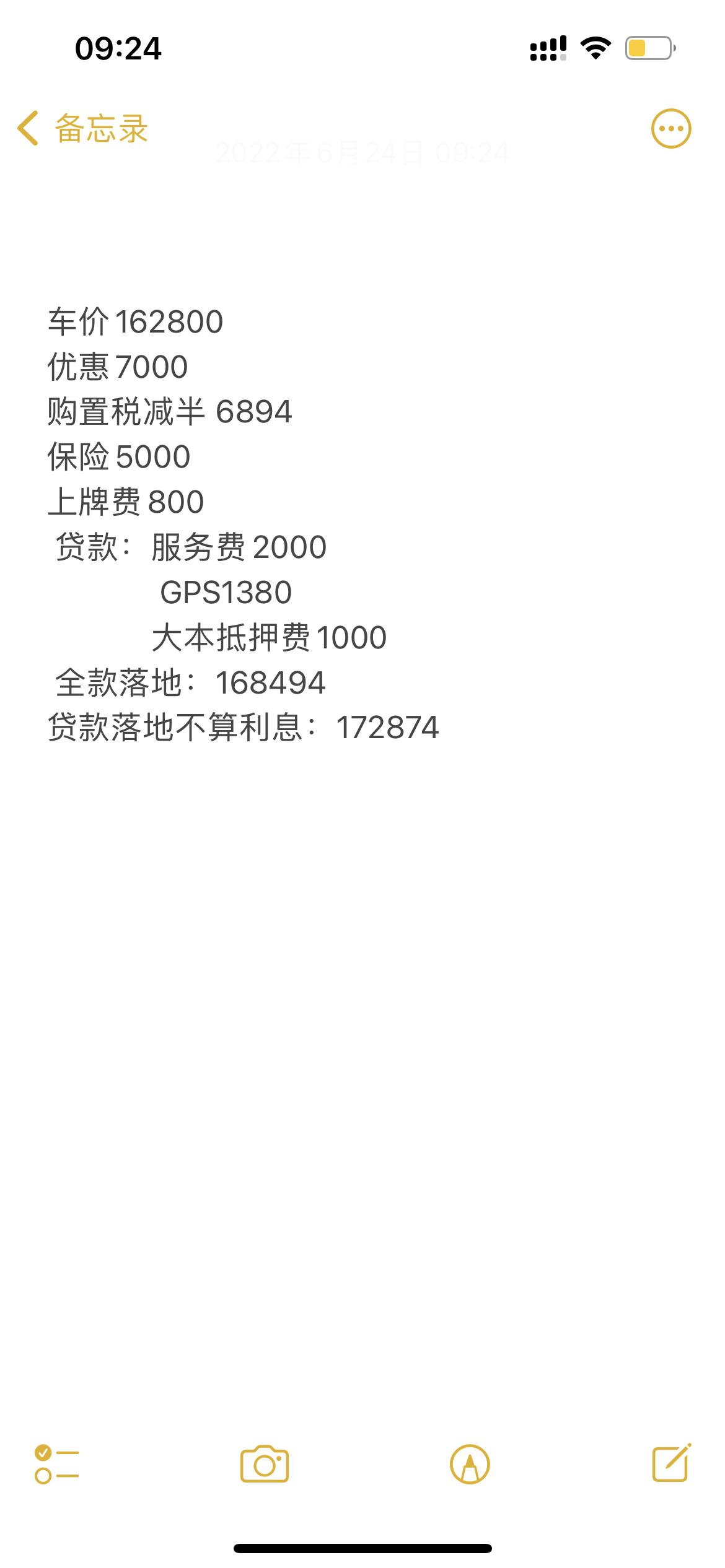Screen dimensions: 725x1568
Task: Add a checklist to the note
Action: pos(56,1465)
